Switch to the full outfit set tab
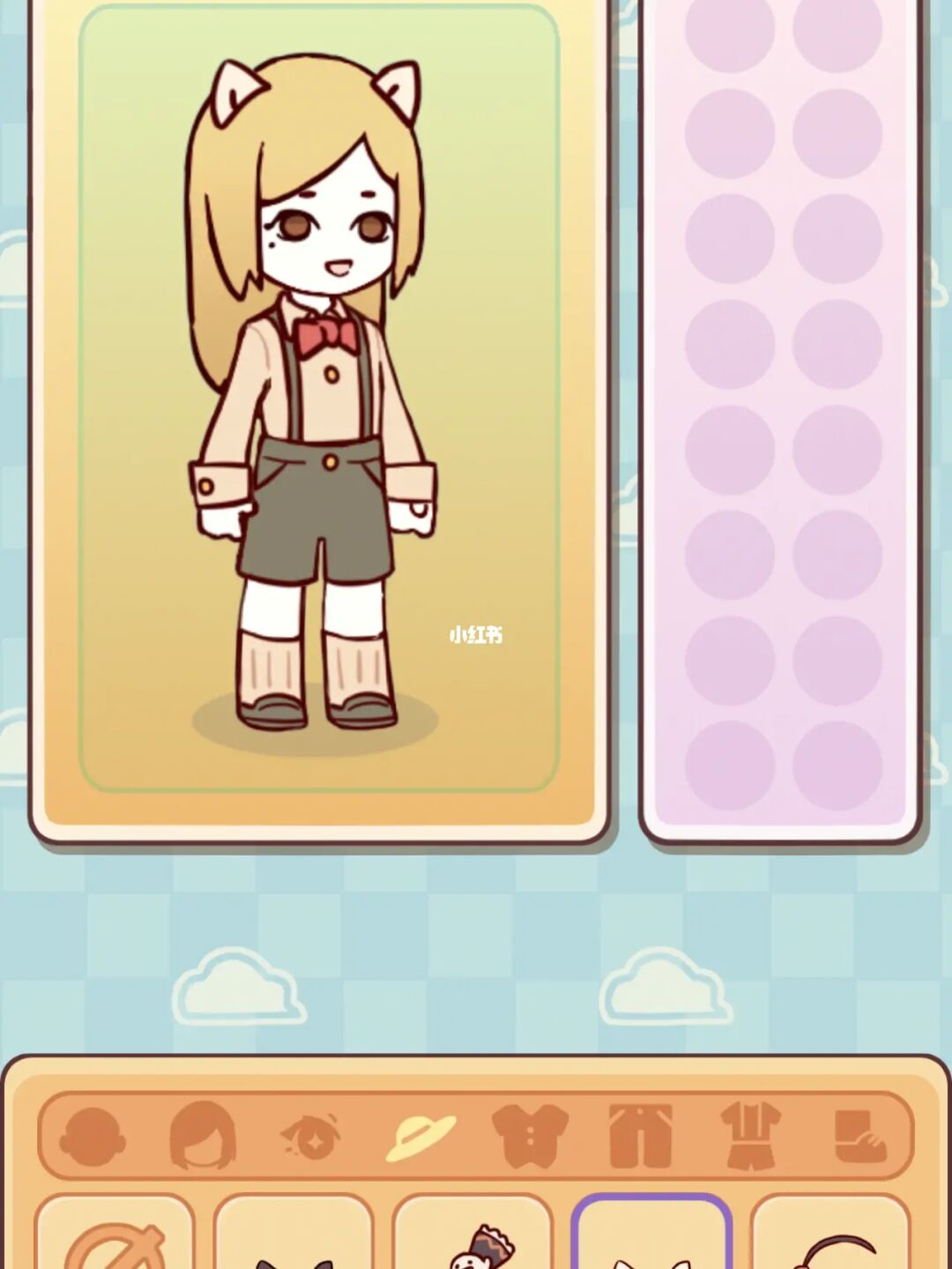Image resolution: width=952 pixels, height=1269 pixels. point(750,1136)
